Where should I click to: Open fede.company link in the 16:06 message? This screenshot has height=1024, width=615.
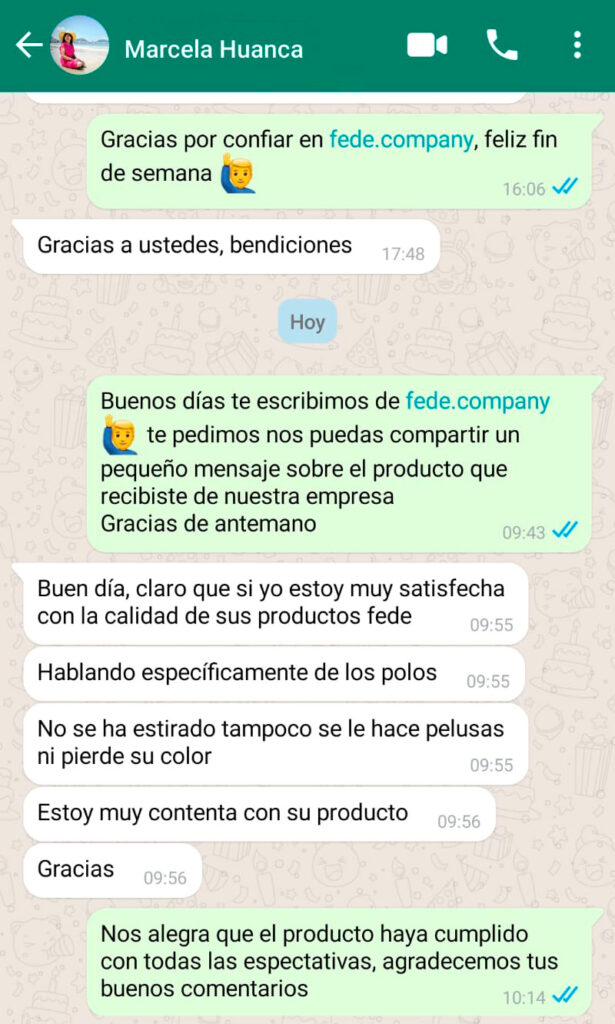[400, 140]
